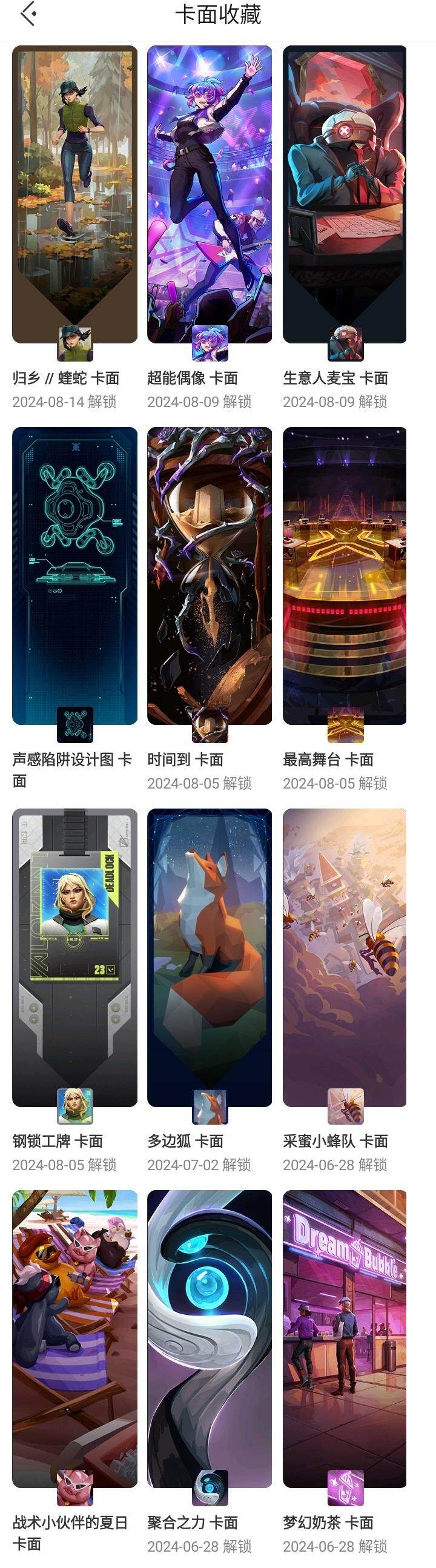Viewport: 436px width, 1568px height.
Task: Go back using the top-left arrow
Action: [x=28, y=15]
